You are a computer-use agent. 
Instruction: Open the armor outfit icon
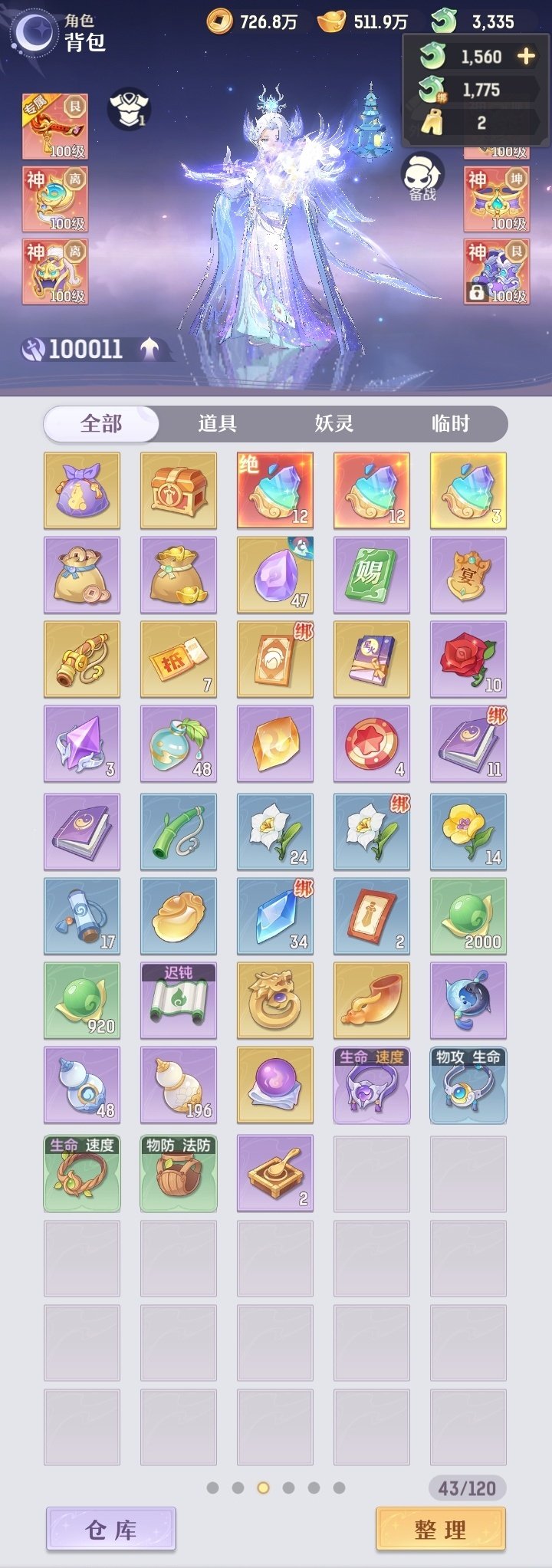pyautogui.click(x=128, y=109)
